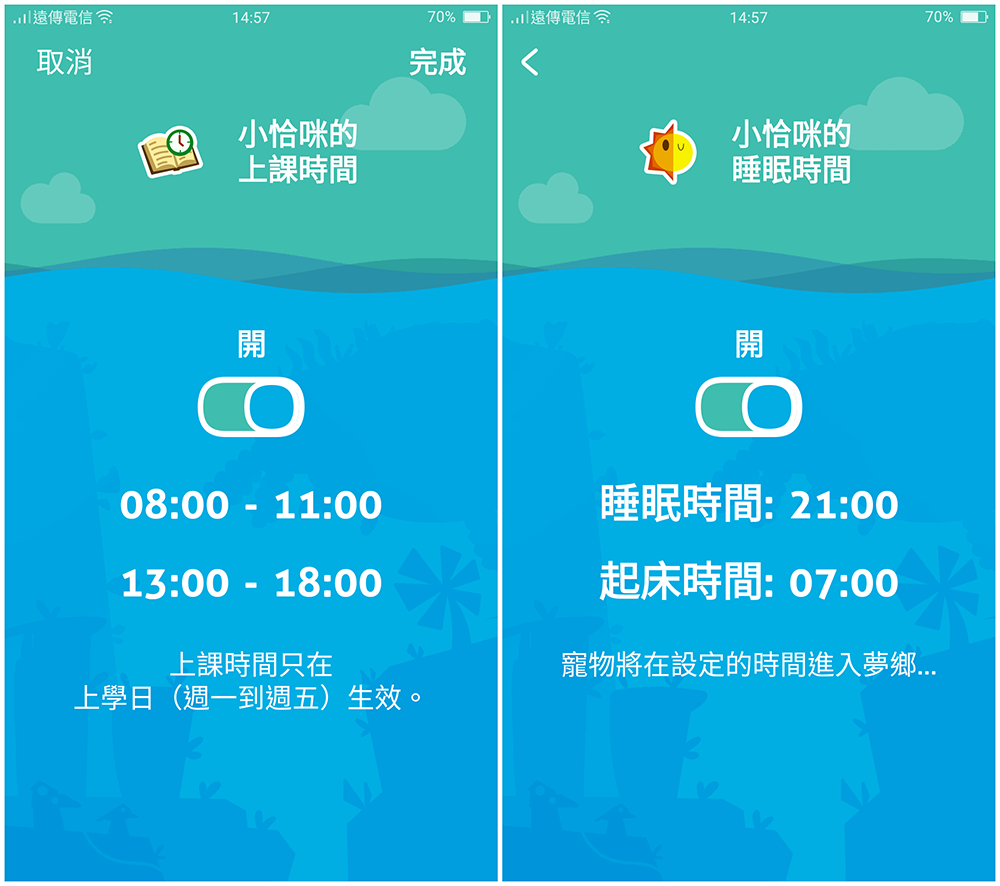The height and width of the screenshot is (886, 1000).
Task: Toggle the 睡眠時間 switch off
Action: 749,408
